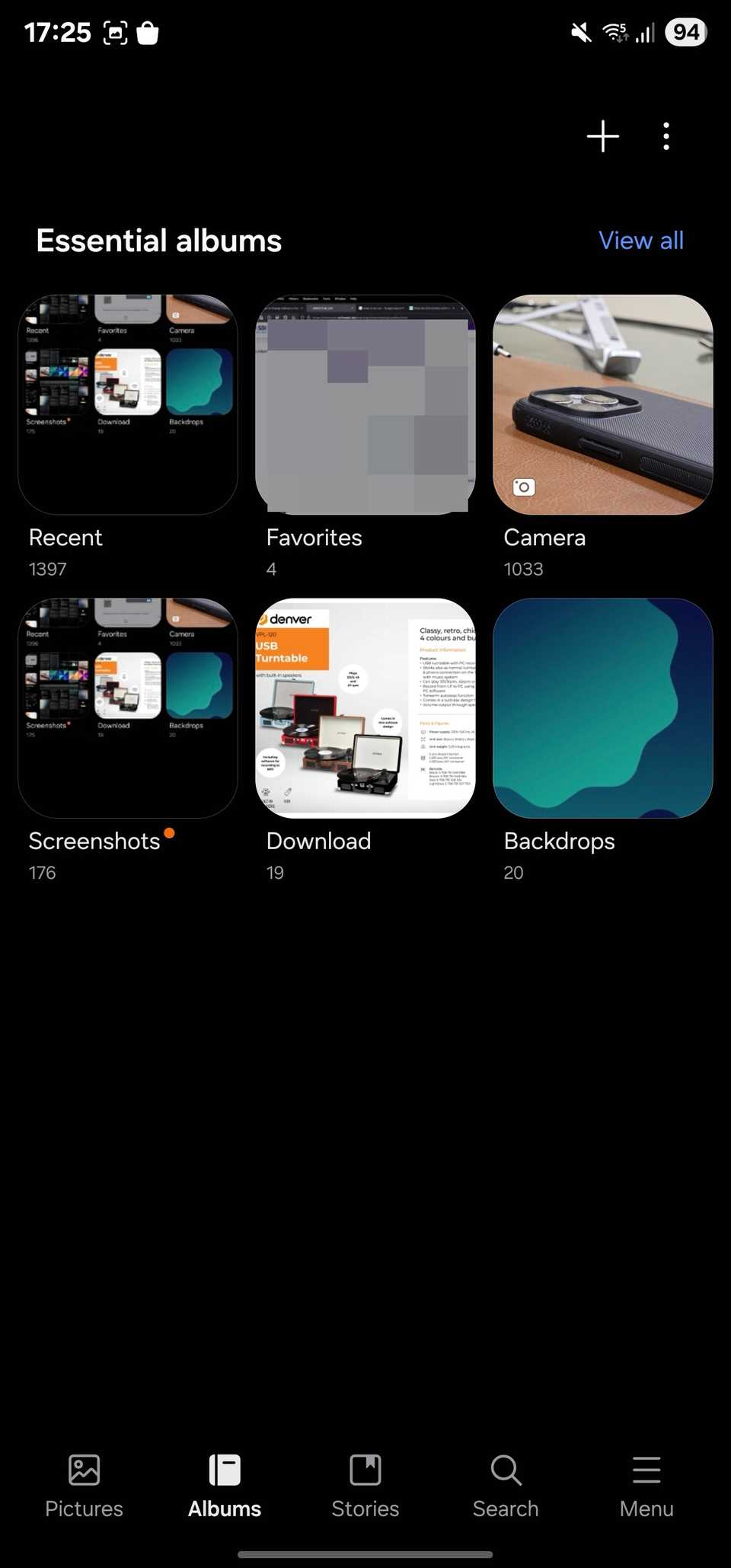
Task: Create a new album with plus icon
Action: pos(602,136)
